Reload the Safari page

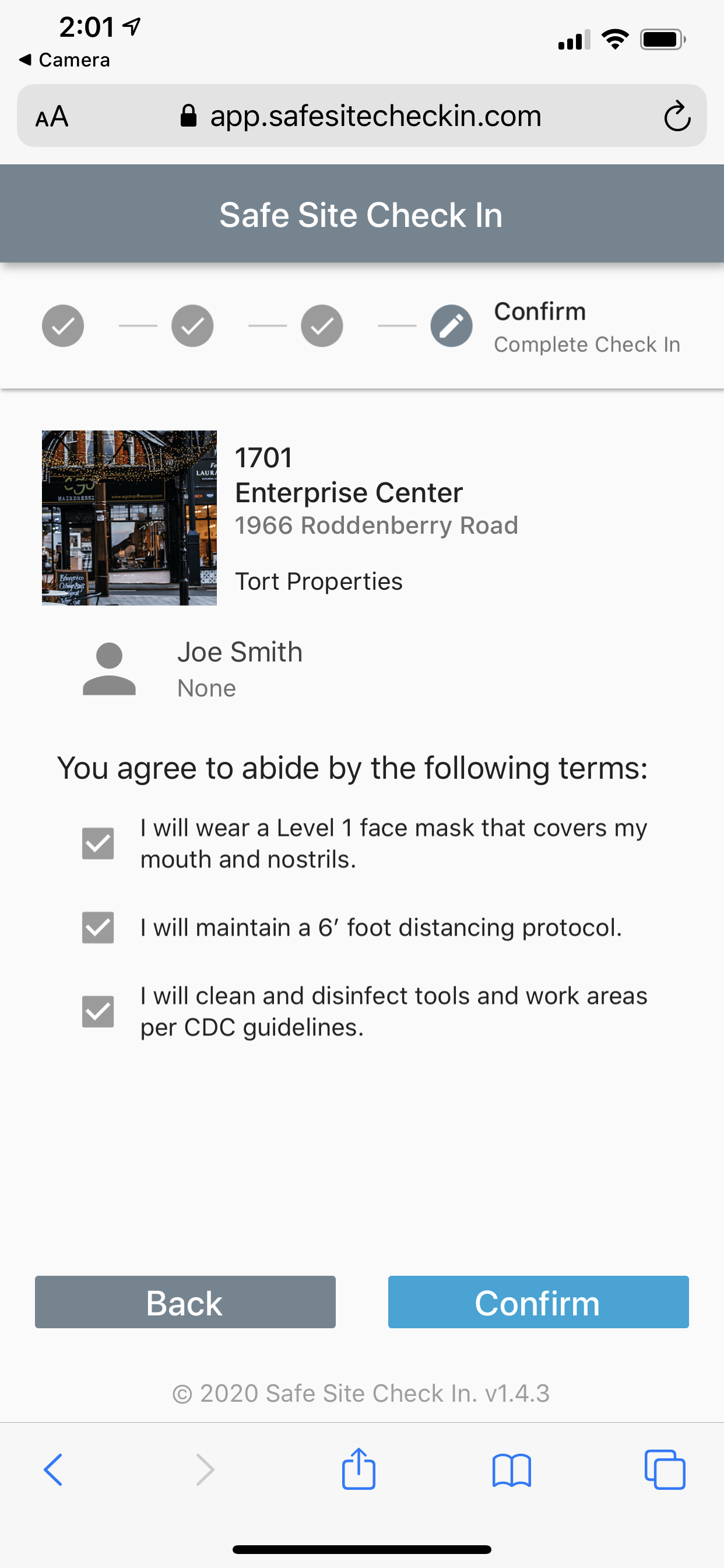677,116
